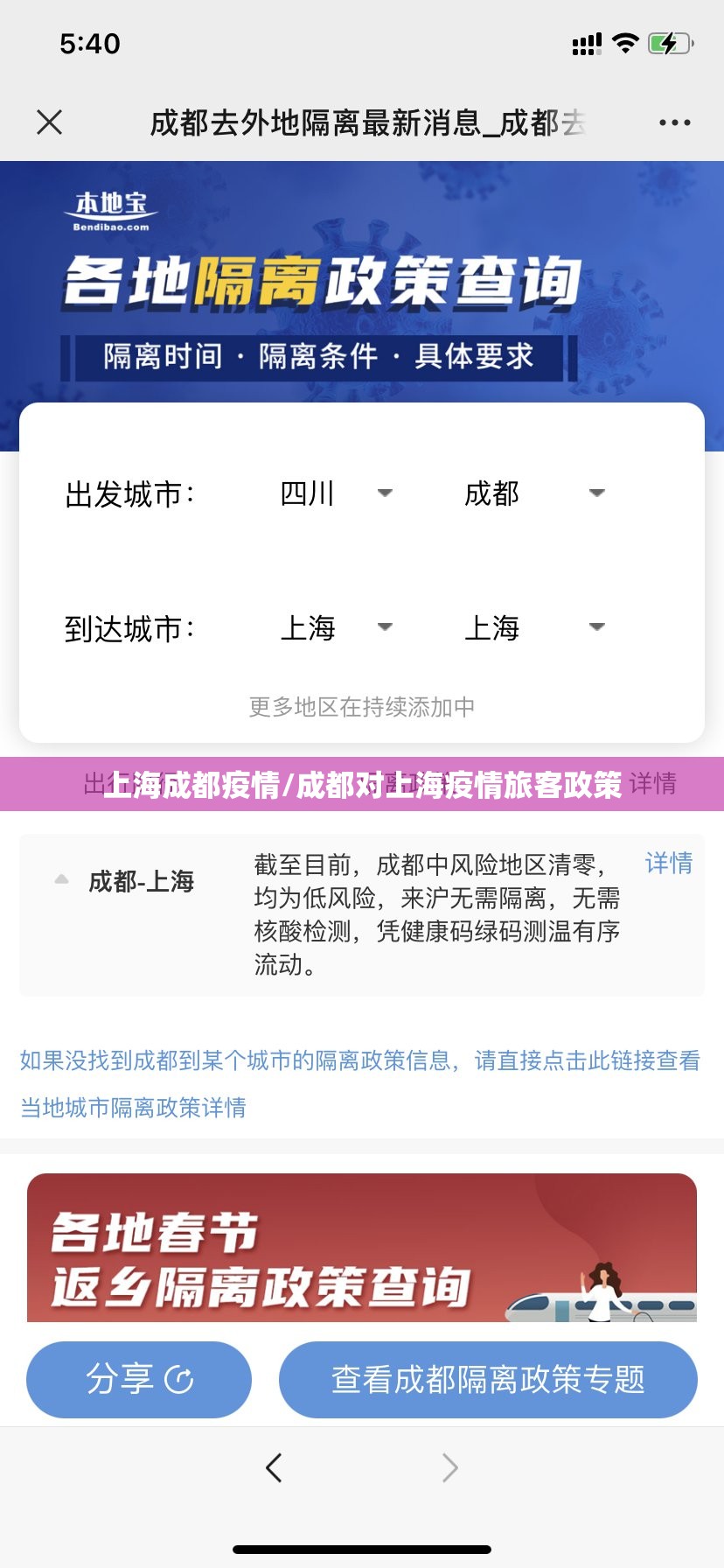Viewport: 724px width, 1568px height.
Task: View 查看成都隔离政策专题 page
Action: (488, 1380)
